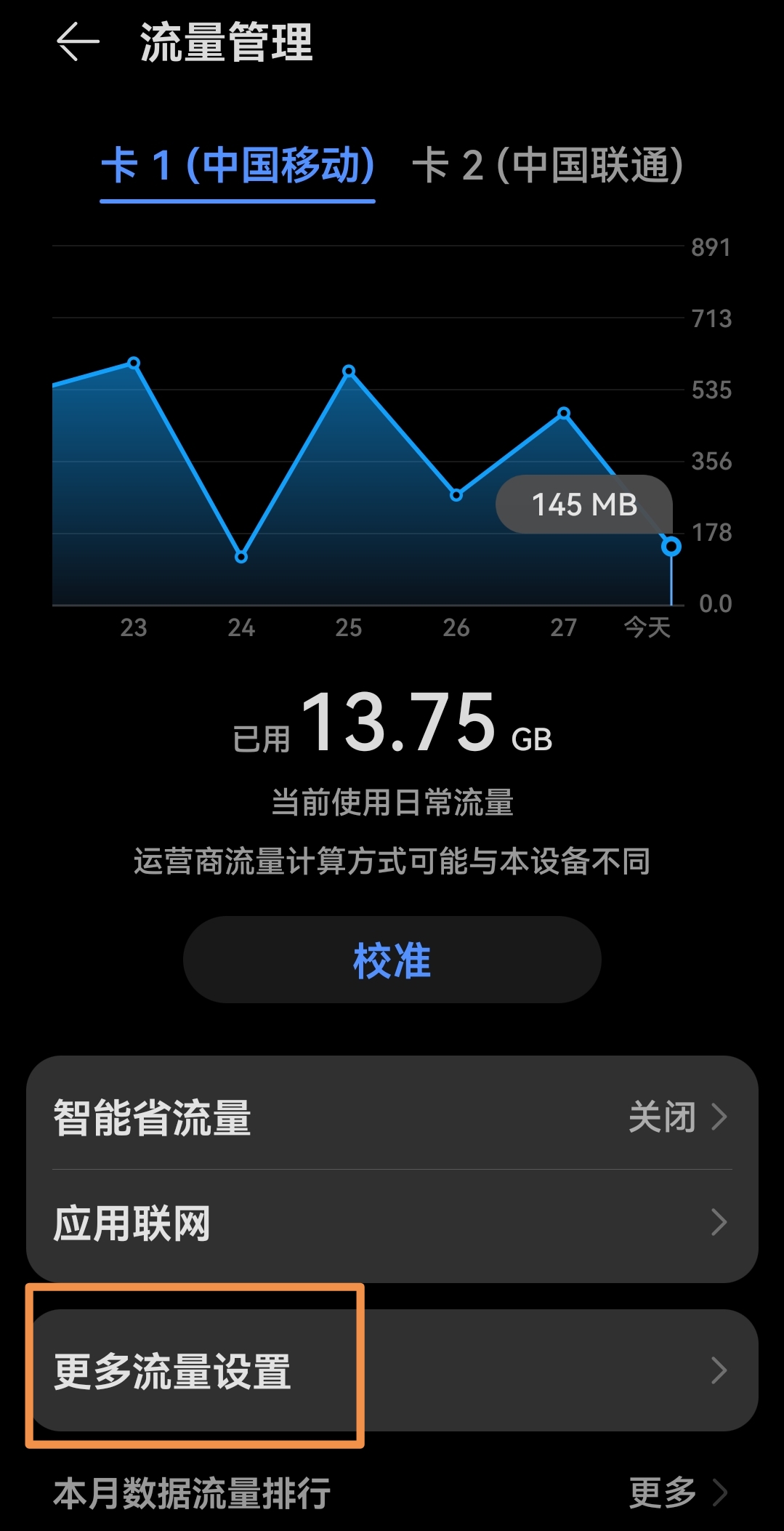
Task: Tap the 145 MB tooltip bubble
Action: point(583,504)
